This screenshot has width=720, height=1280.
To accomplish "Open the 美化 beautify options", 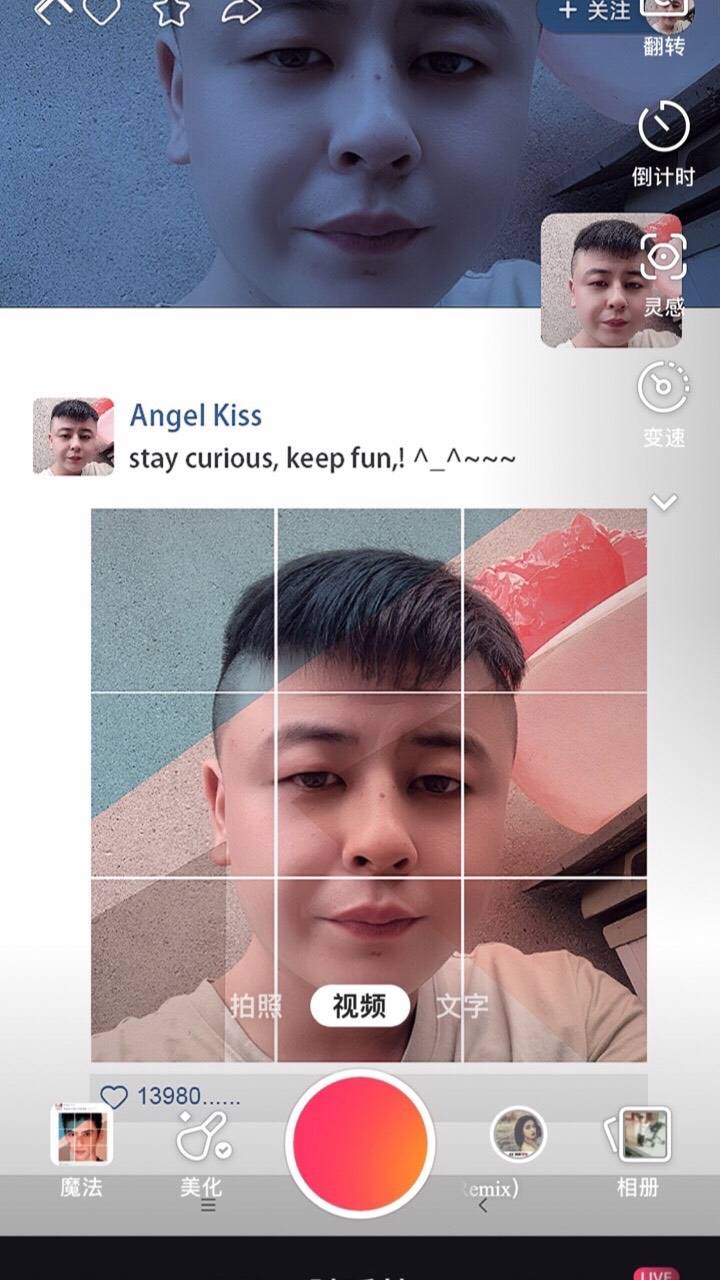I will click(x=201, y=1148).
